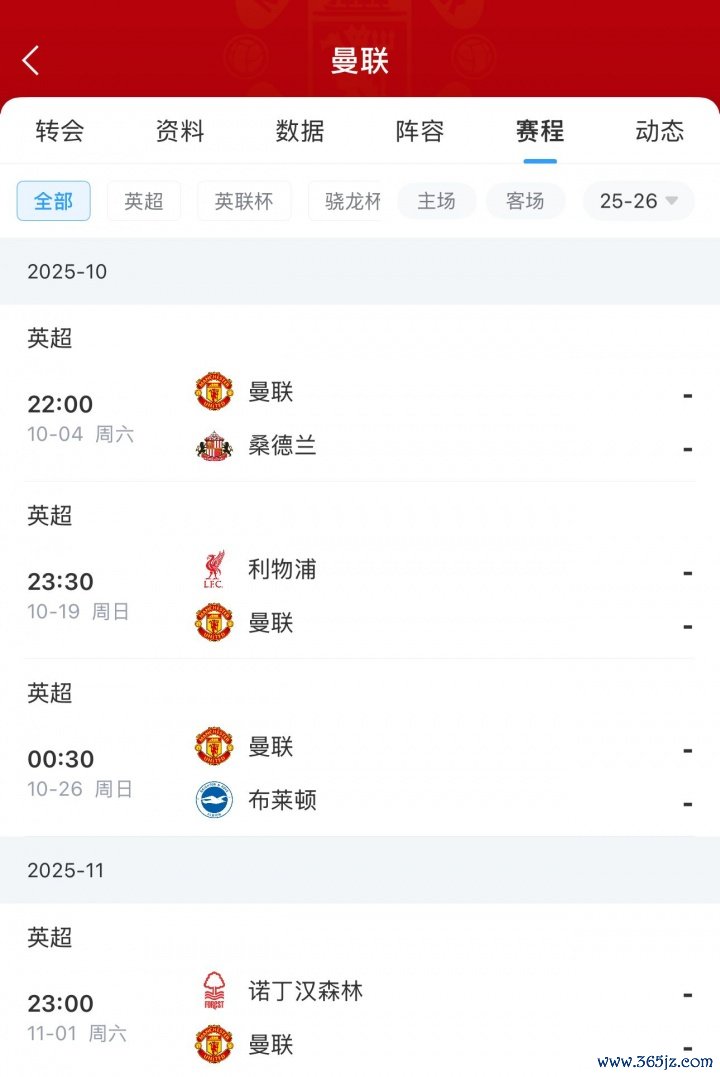Show only 客场 matches

[525, 201]
